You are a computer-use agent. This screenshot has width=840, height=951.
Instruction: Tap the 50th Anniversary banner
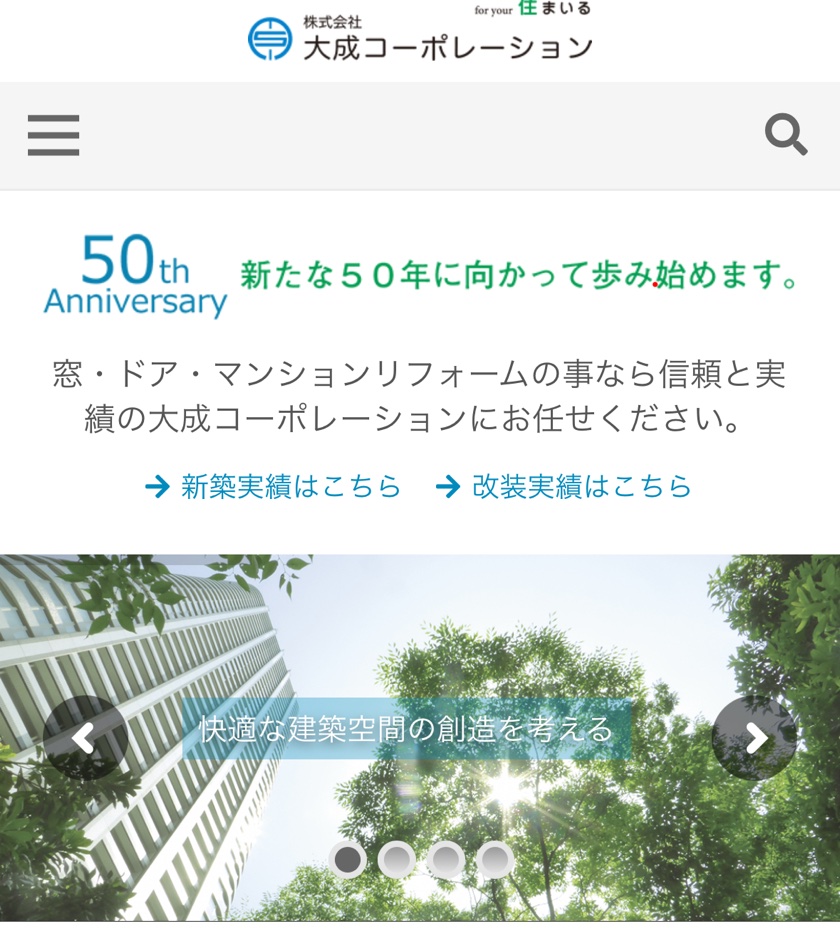click(x=420, y=276)
